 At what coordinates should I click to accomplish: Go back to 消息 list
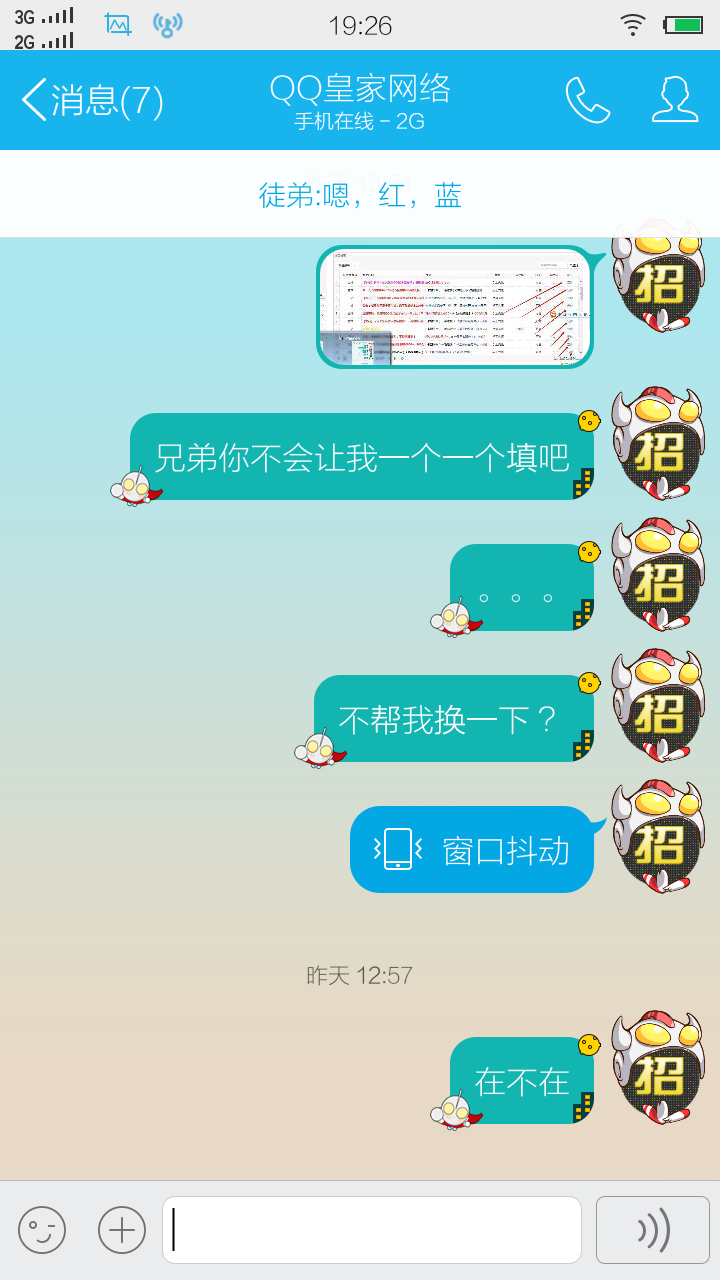coord(92,100)
